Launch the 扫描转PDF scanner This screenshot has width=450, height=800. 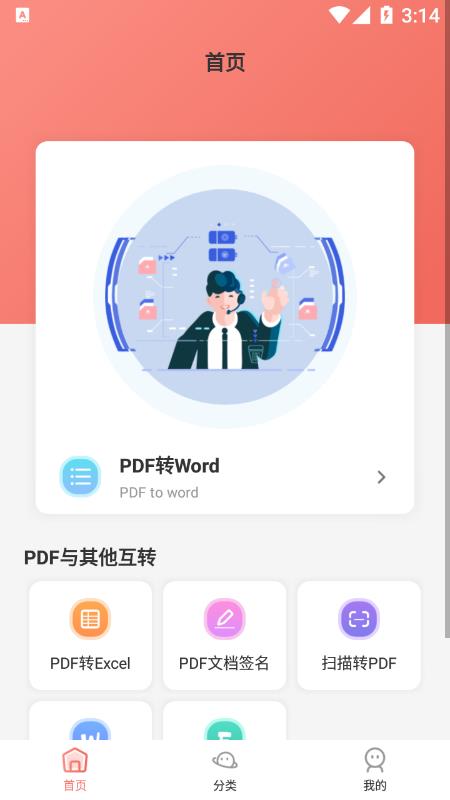[359, 635]
